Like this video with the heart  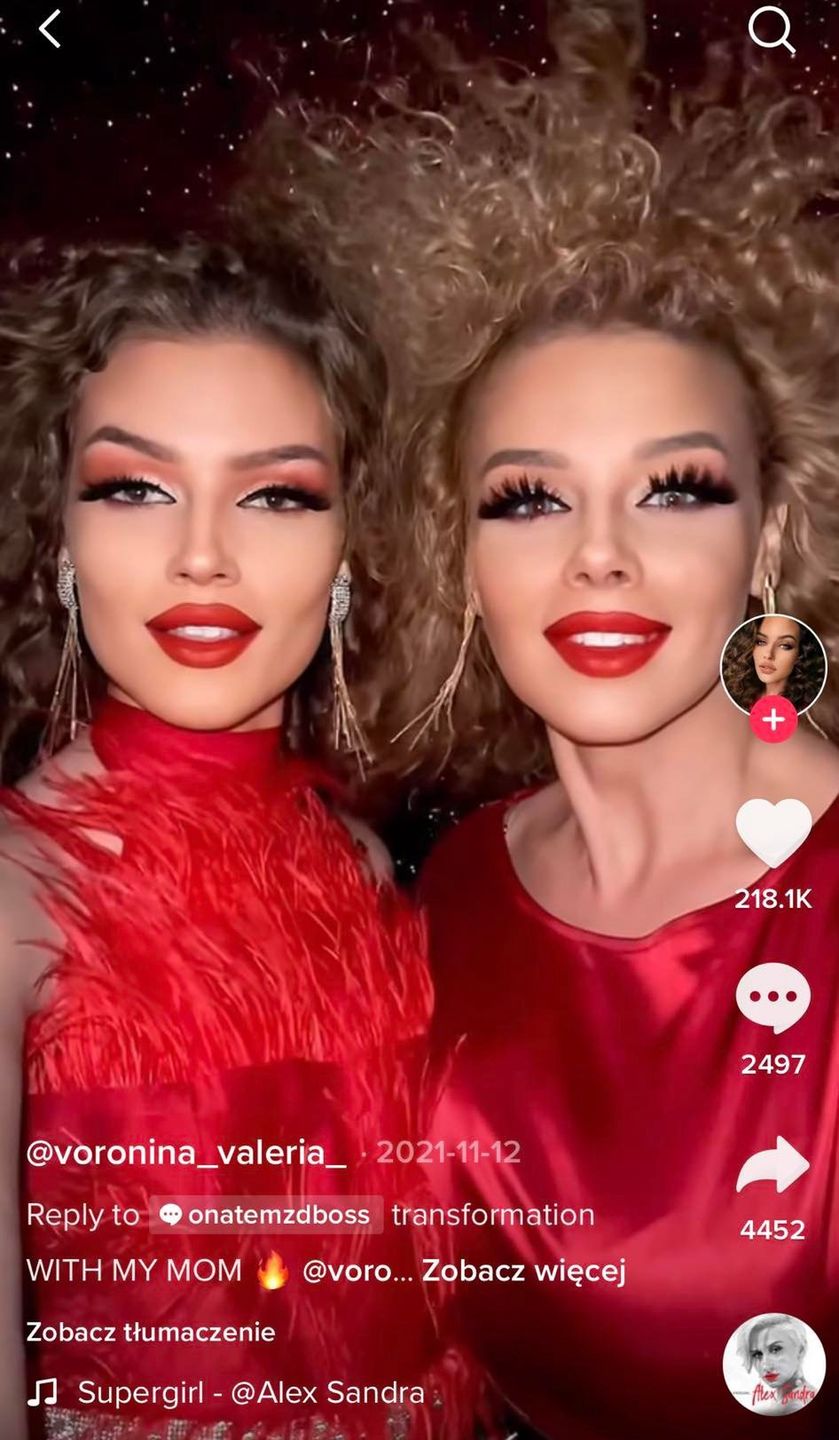(x=773, y=833)
